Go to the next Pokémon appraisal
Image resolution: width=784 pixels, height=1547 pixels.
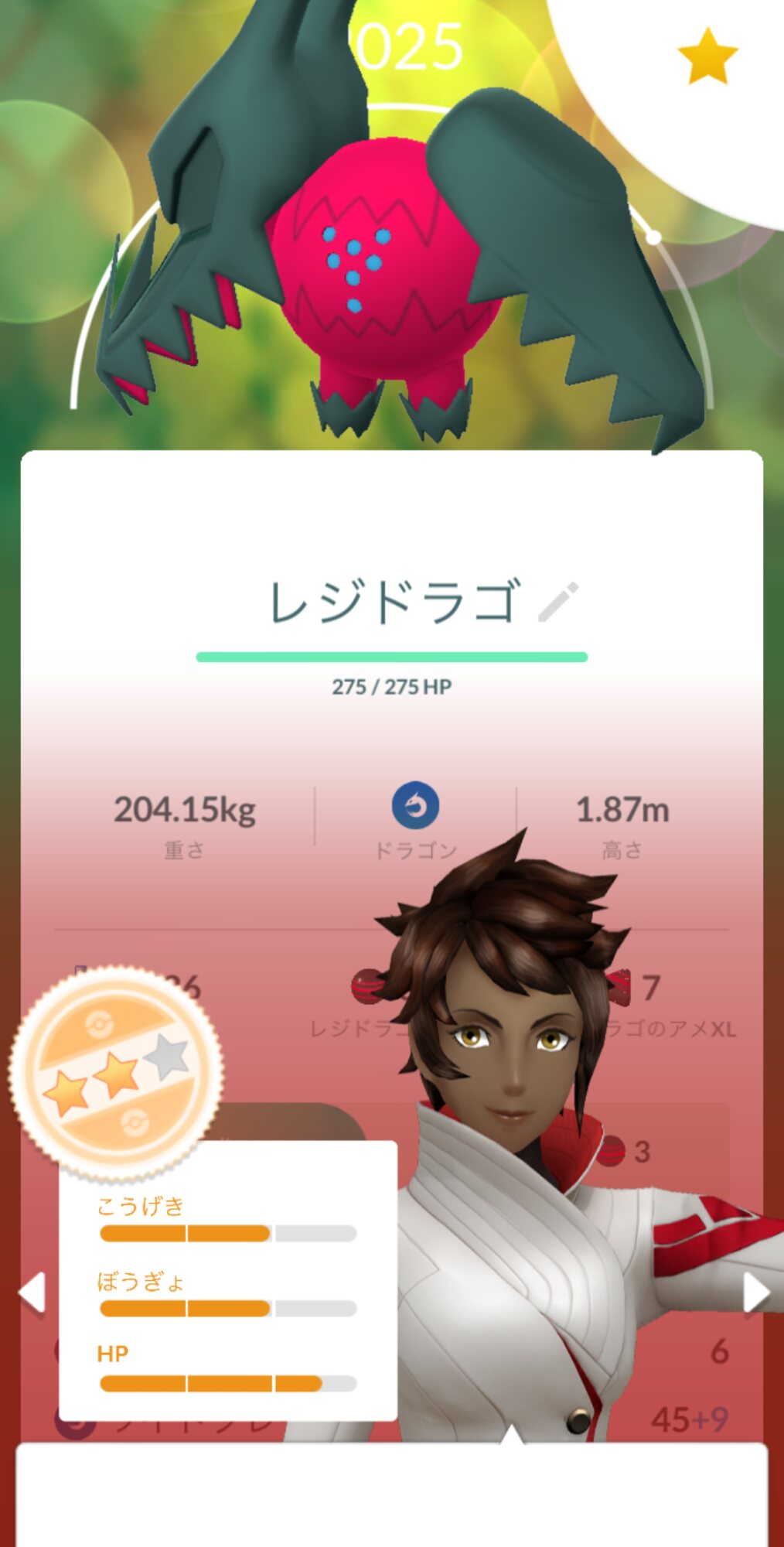point(756,1293)
